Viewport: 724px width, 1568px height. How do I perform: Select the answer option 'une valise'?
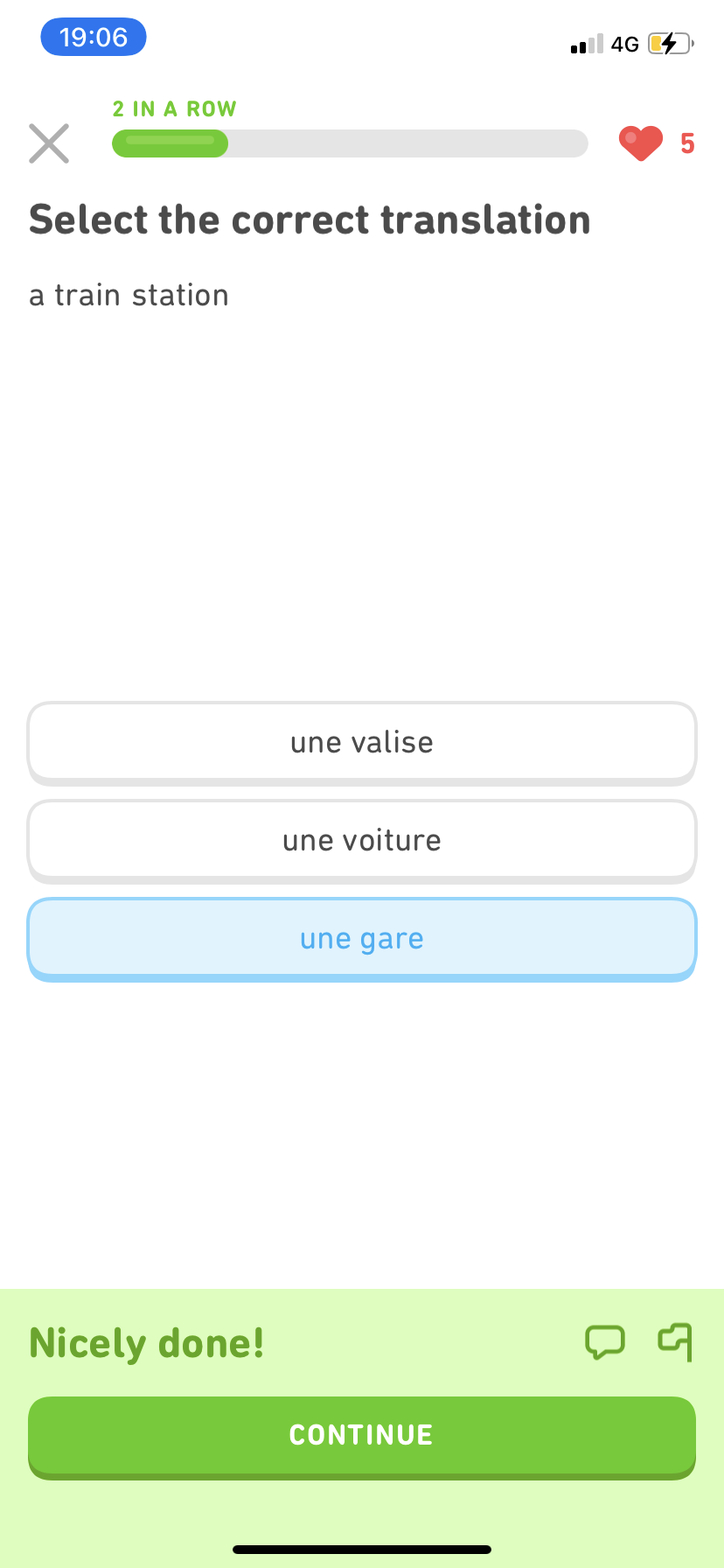(361, 742)
